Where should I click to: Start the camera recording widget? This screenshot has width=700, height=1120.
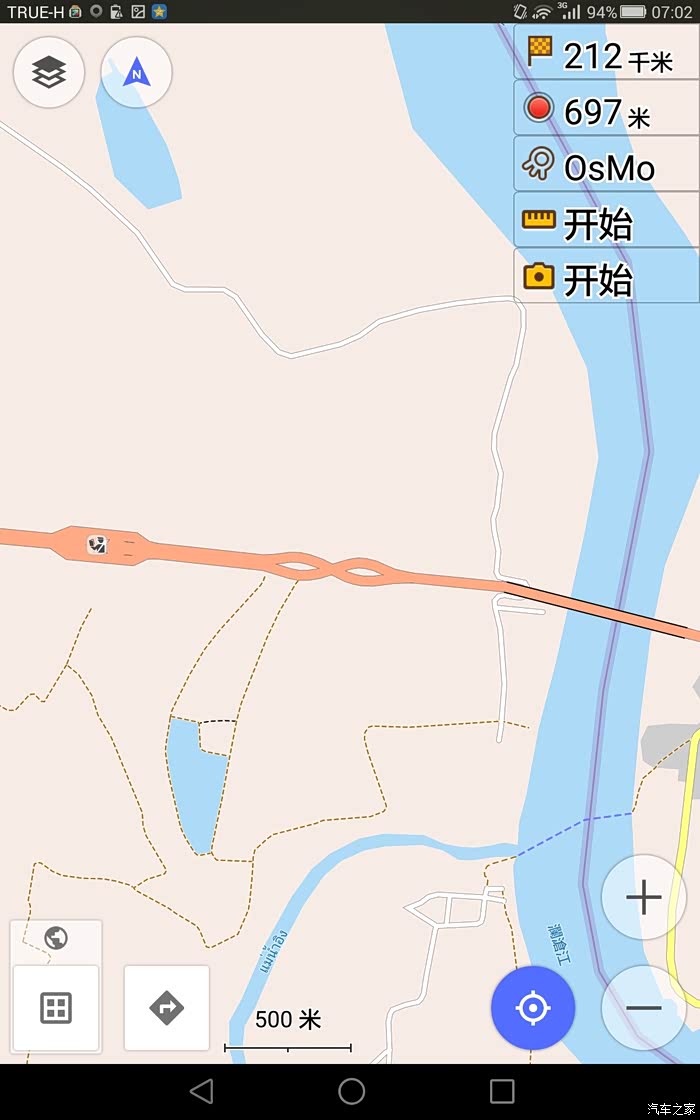(x=606, y=277)
